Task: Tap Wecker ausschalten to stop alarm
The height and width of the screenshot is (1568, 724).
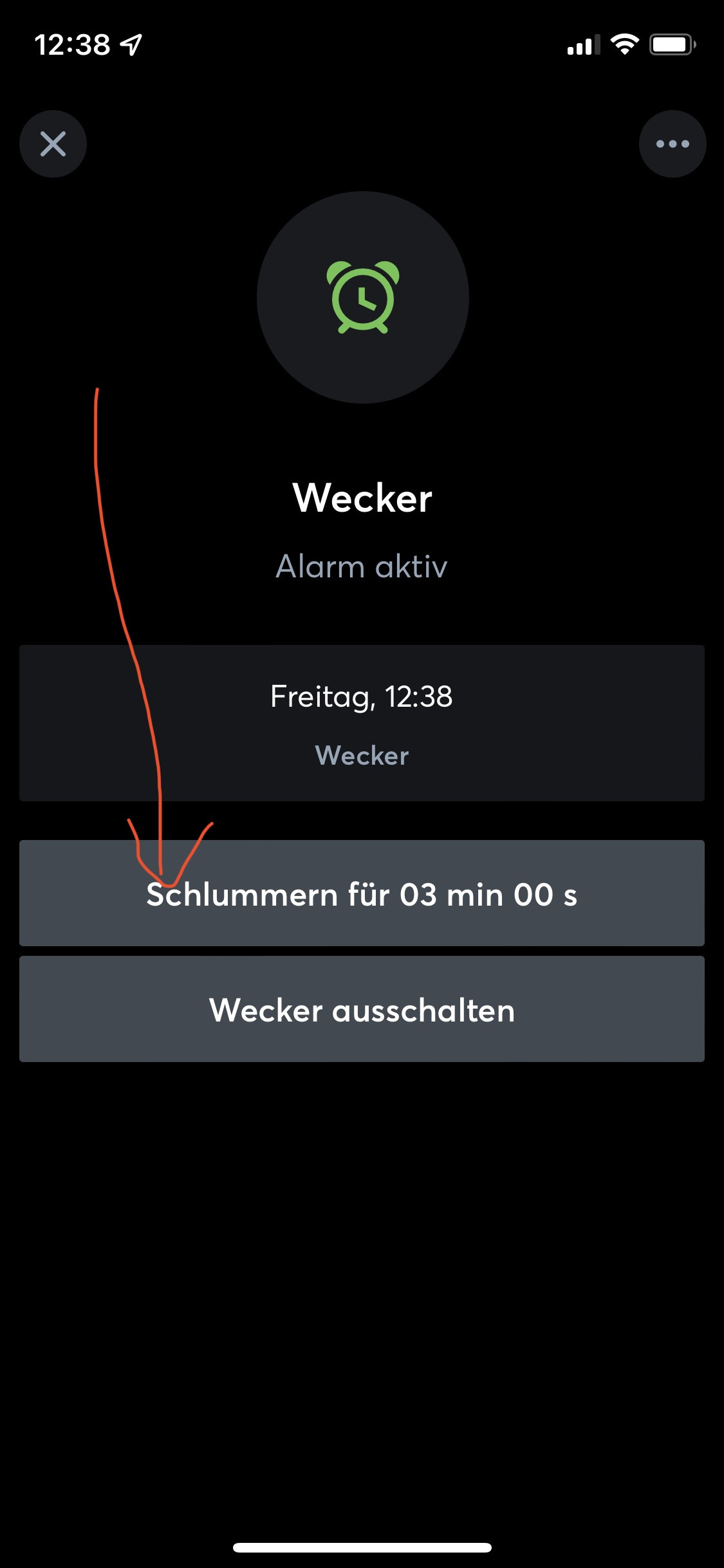Action: pos(362,1009)
